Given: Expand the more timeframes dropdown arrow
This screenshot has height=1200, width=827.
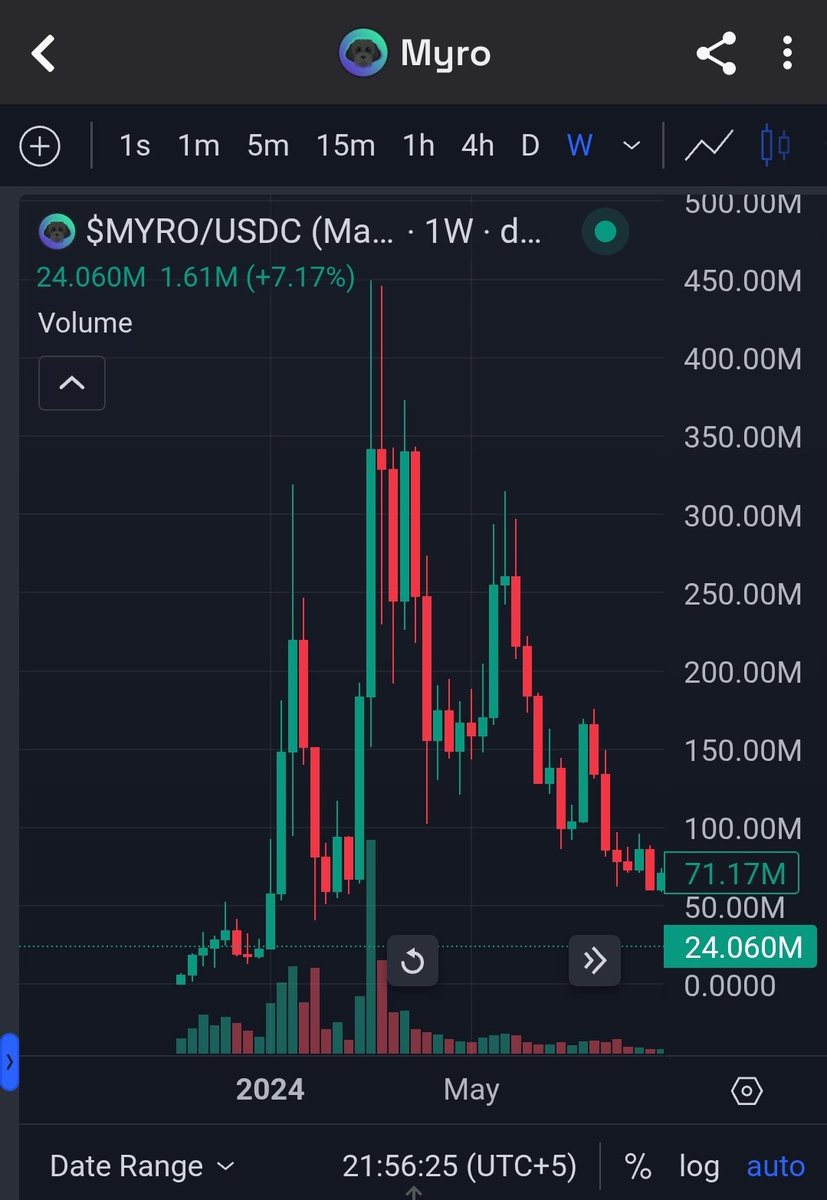Looking at the screenshot, I should (631, 146).
